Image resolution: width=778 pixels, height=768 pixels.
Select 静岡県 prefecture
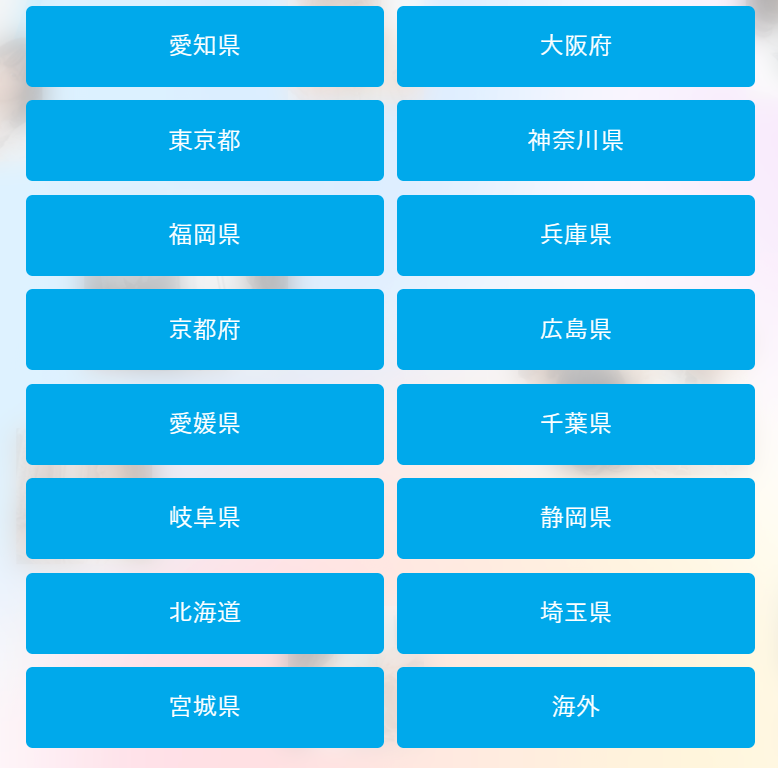576,518
